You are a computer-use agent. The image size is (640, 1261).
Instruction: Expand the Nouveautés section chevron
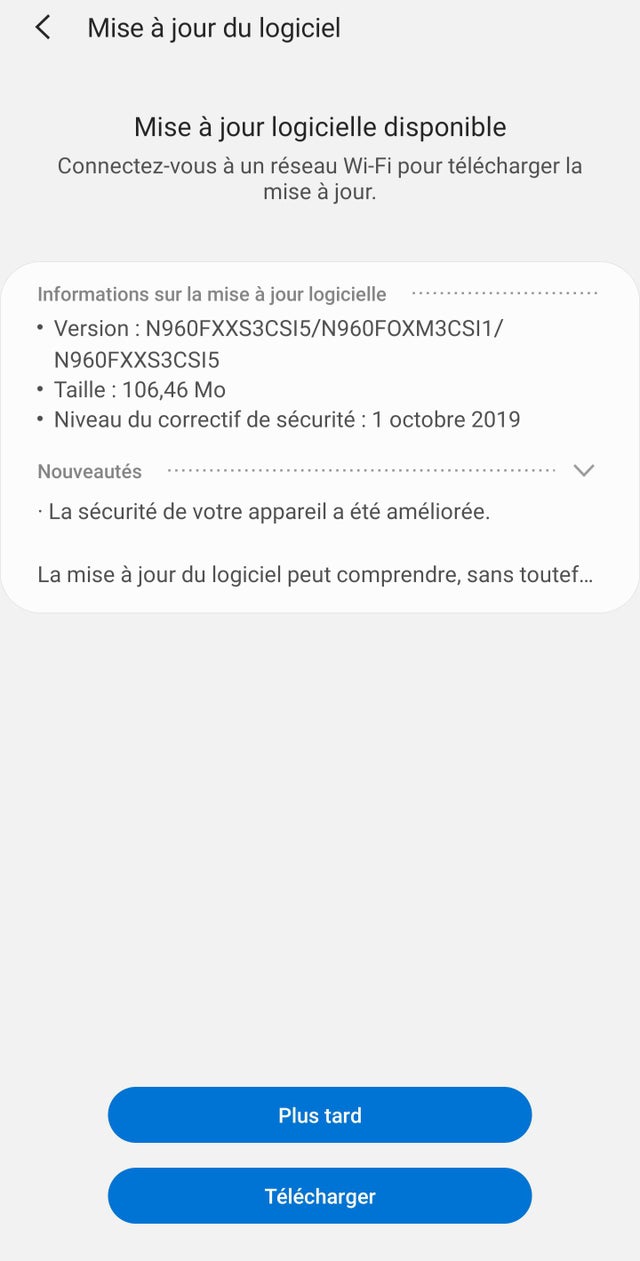click(584, 471)
